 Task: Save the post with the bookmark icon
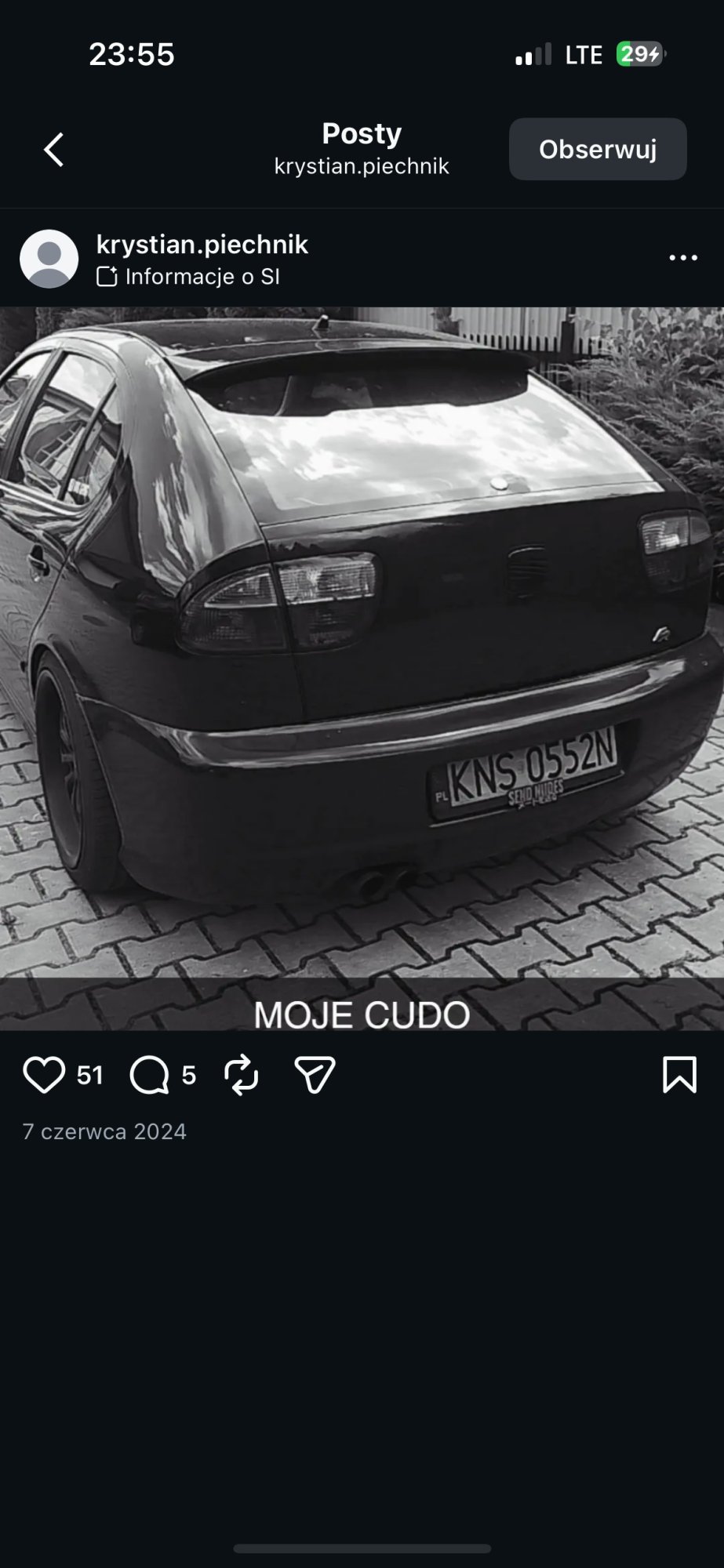click(681, 1076)
